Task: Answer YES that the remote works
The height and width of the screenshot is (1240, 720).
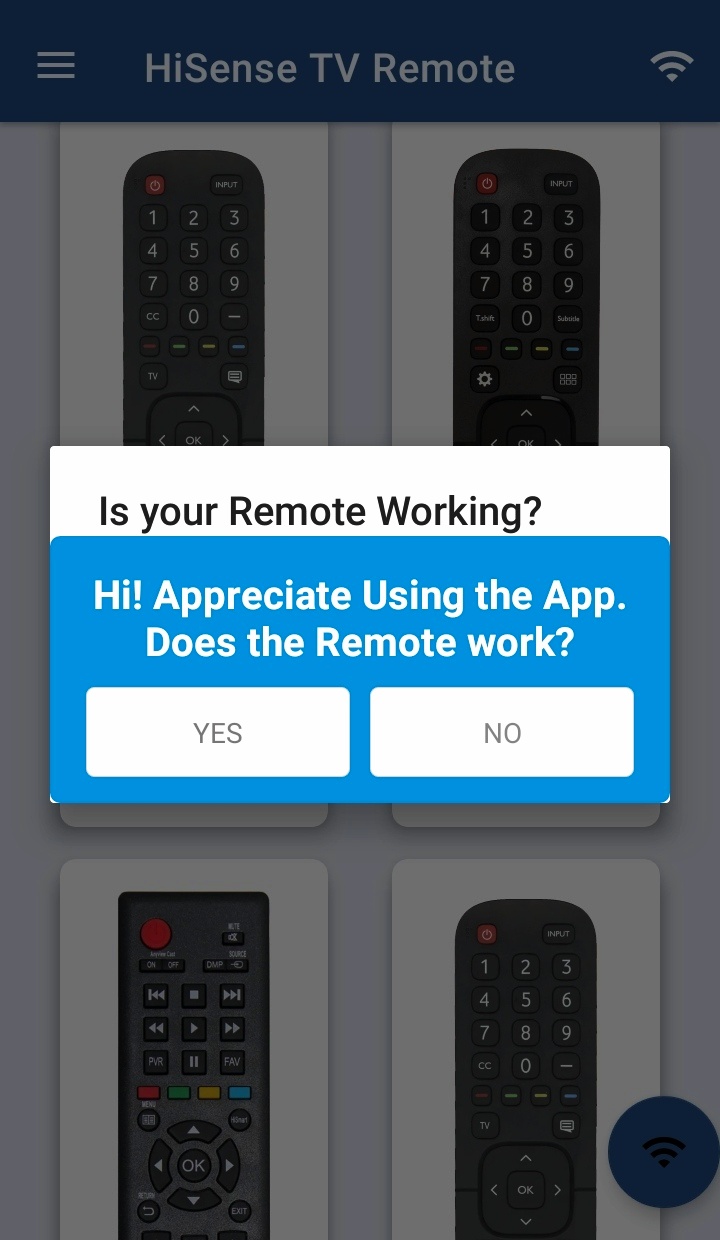Action: coord(218,732)
